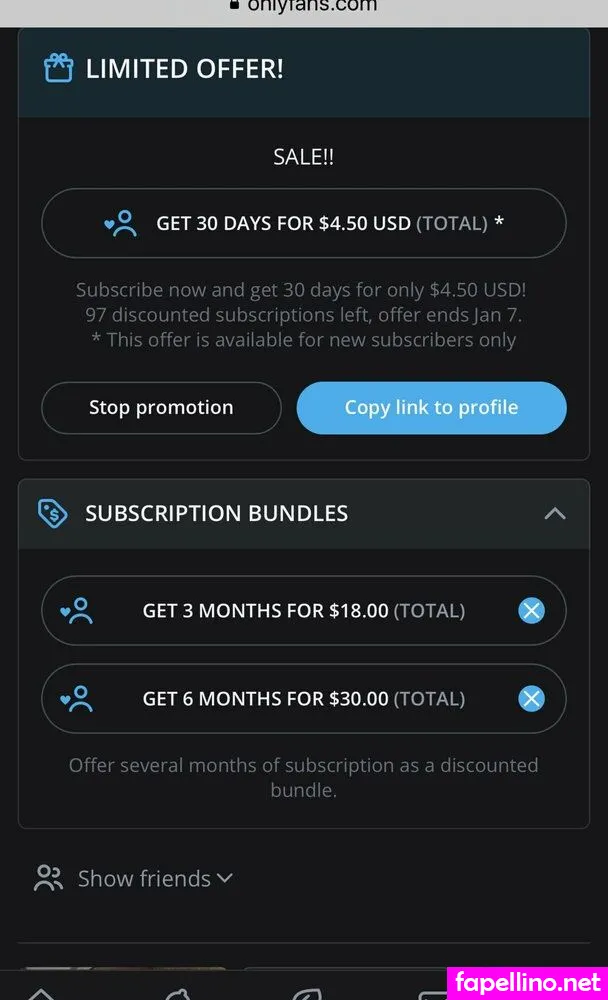The width and height of the screenshot is (608, 1000).
Task: Collapse the Subscription Bundles section
Action: 554,514
